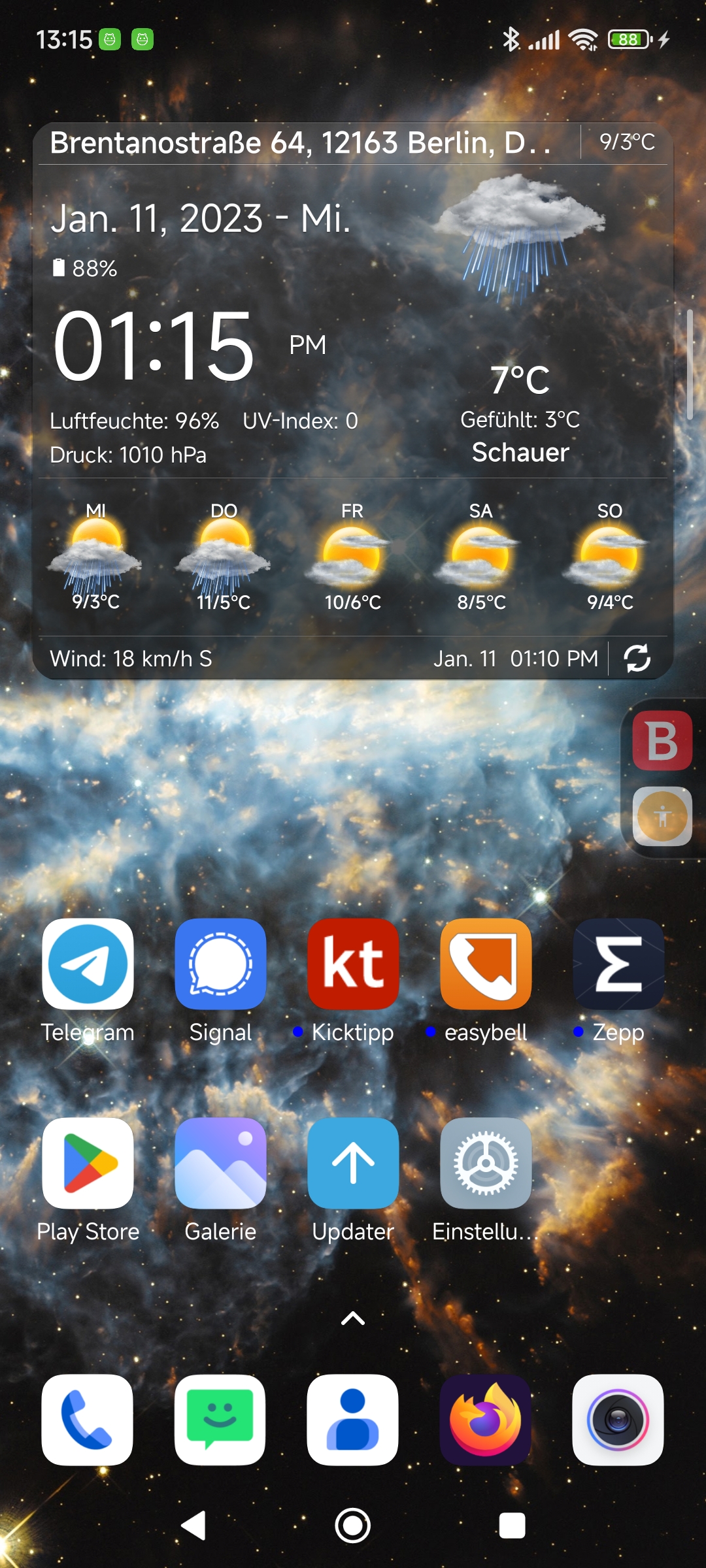This screenshot has height=1568, width=706.
Task: Open the phone dialer in dock
Action: (88, 1420)
